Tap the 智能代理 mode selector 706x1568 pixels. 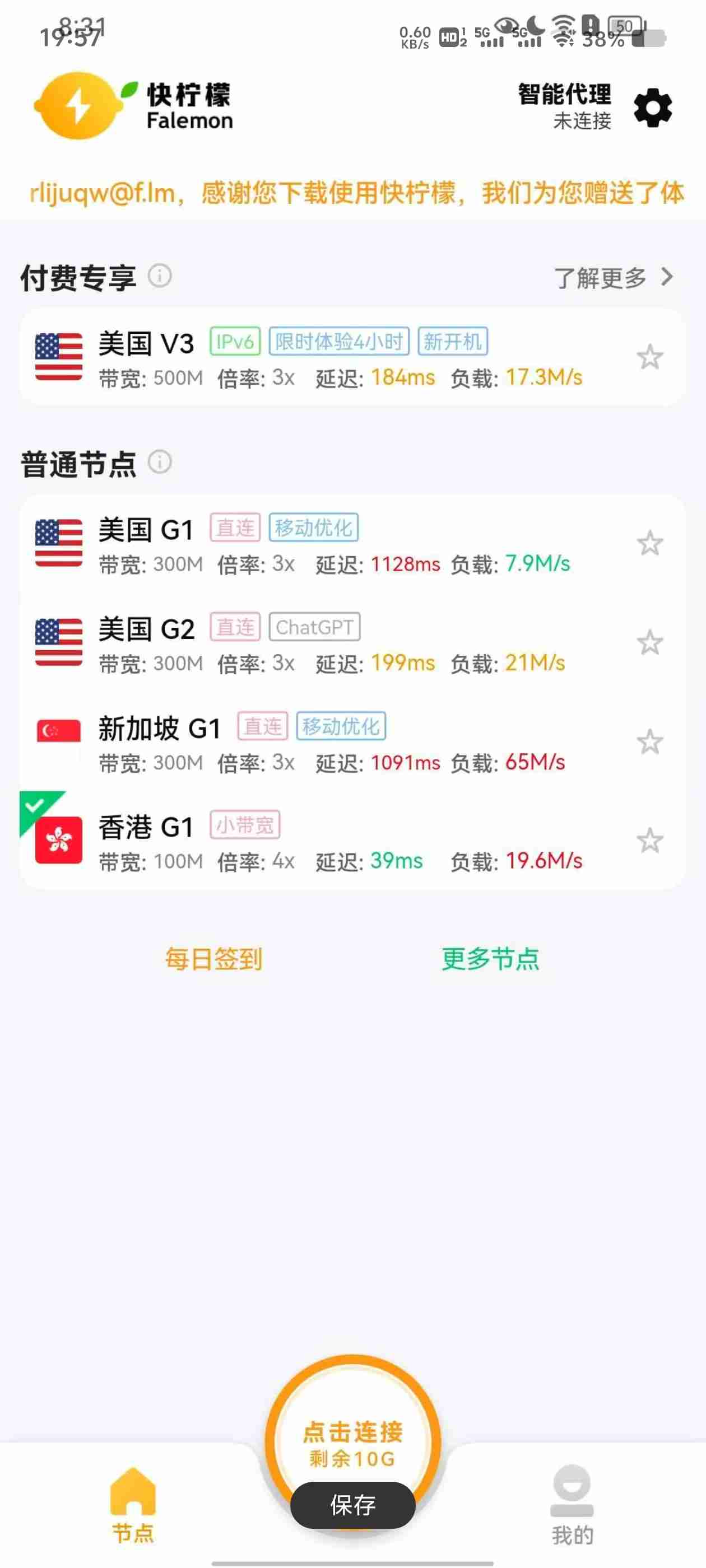pyautogui.click(x=564, y=106)
